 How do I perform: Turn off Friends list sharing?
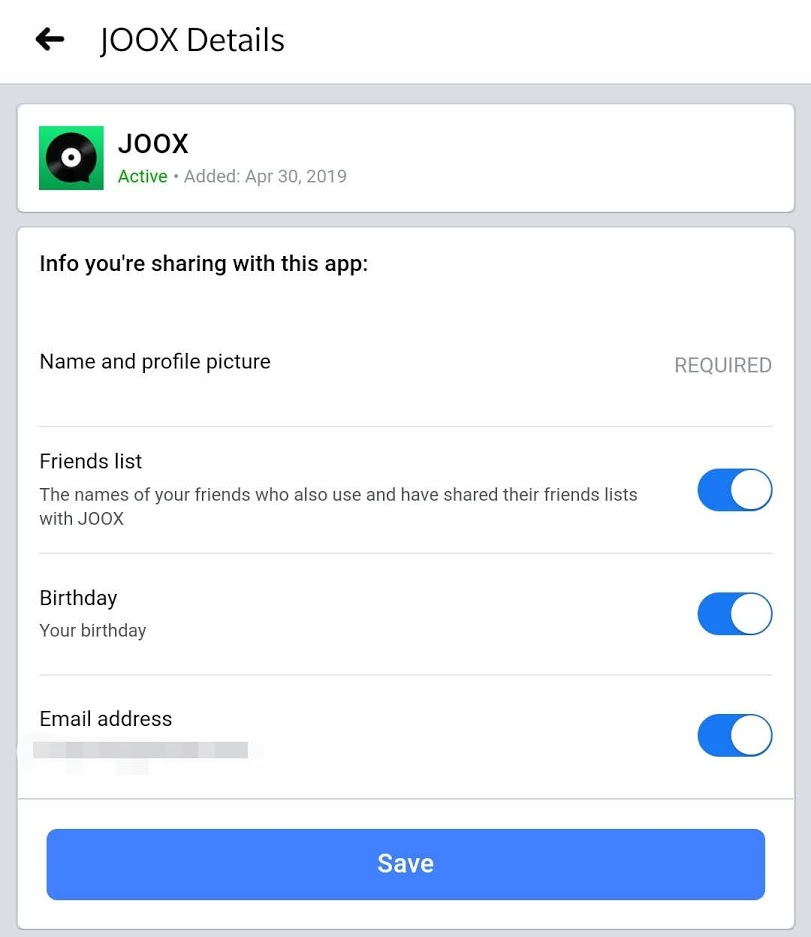coord(734,490)
